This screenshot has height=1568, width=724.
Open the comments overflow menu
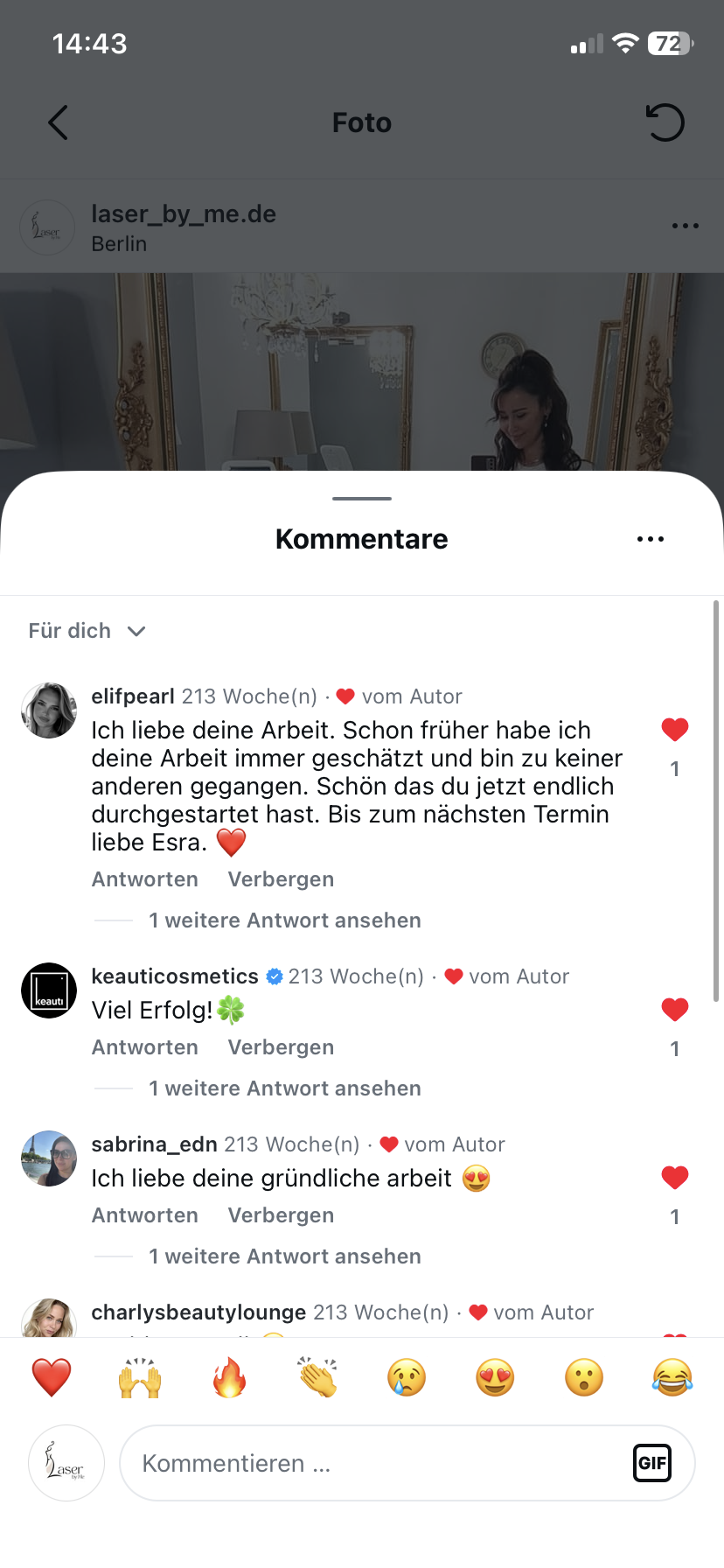pyautogui.click(x=650, y=539)
